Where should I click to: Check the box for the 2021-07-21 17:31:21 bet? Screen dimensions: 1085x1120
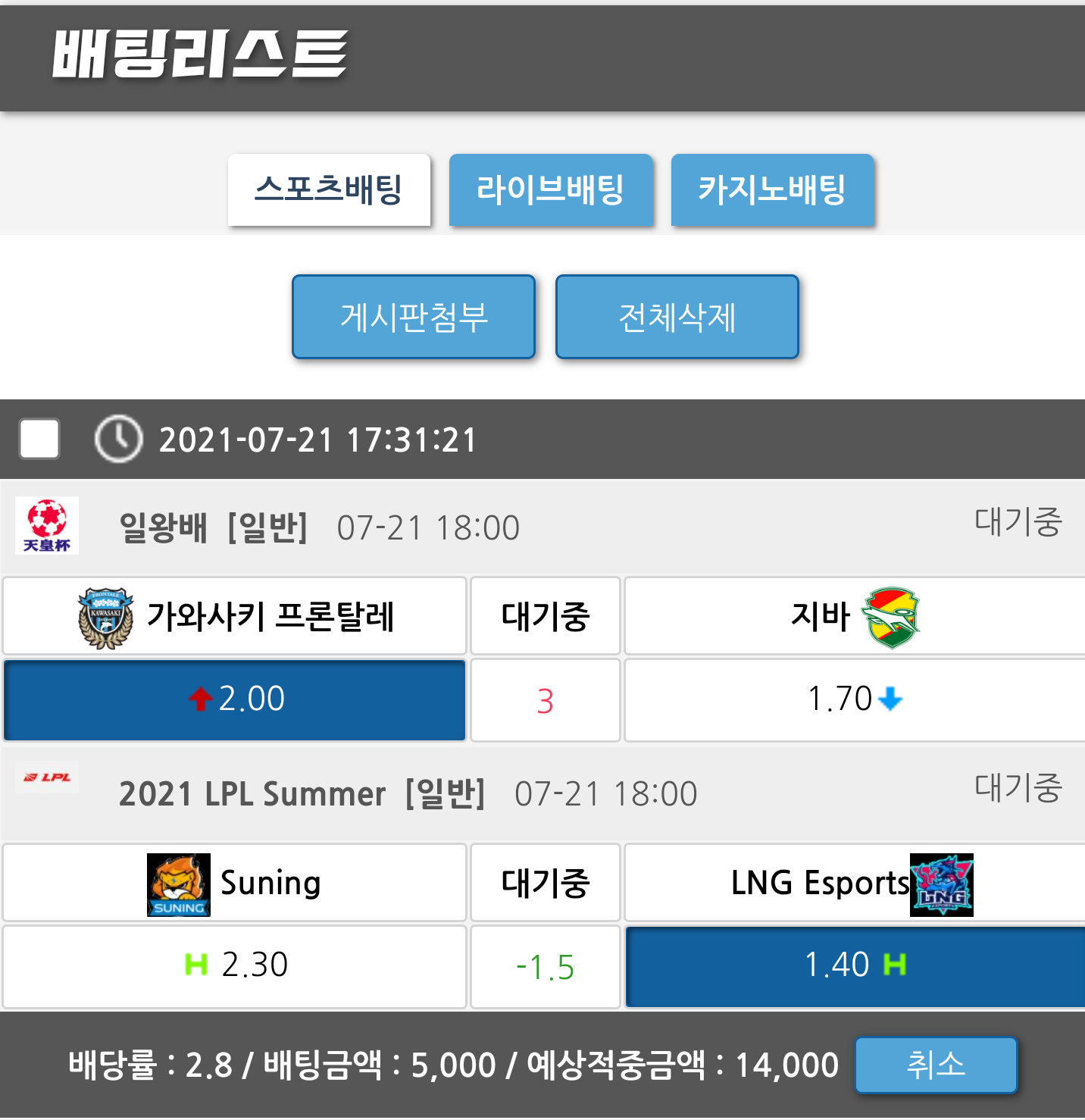[39, 439]
